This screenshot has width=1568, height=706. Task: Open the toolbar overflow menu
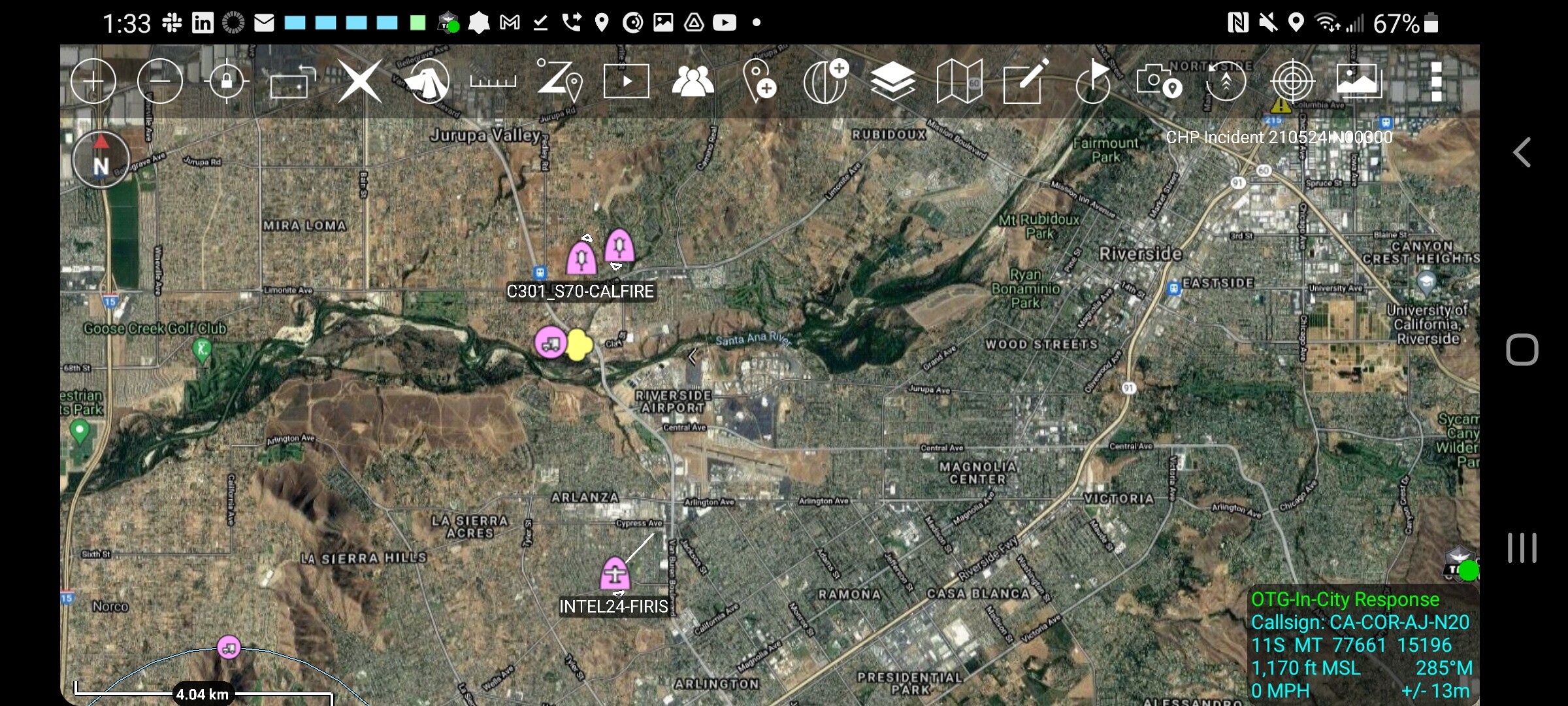coord(1436,81)
